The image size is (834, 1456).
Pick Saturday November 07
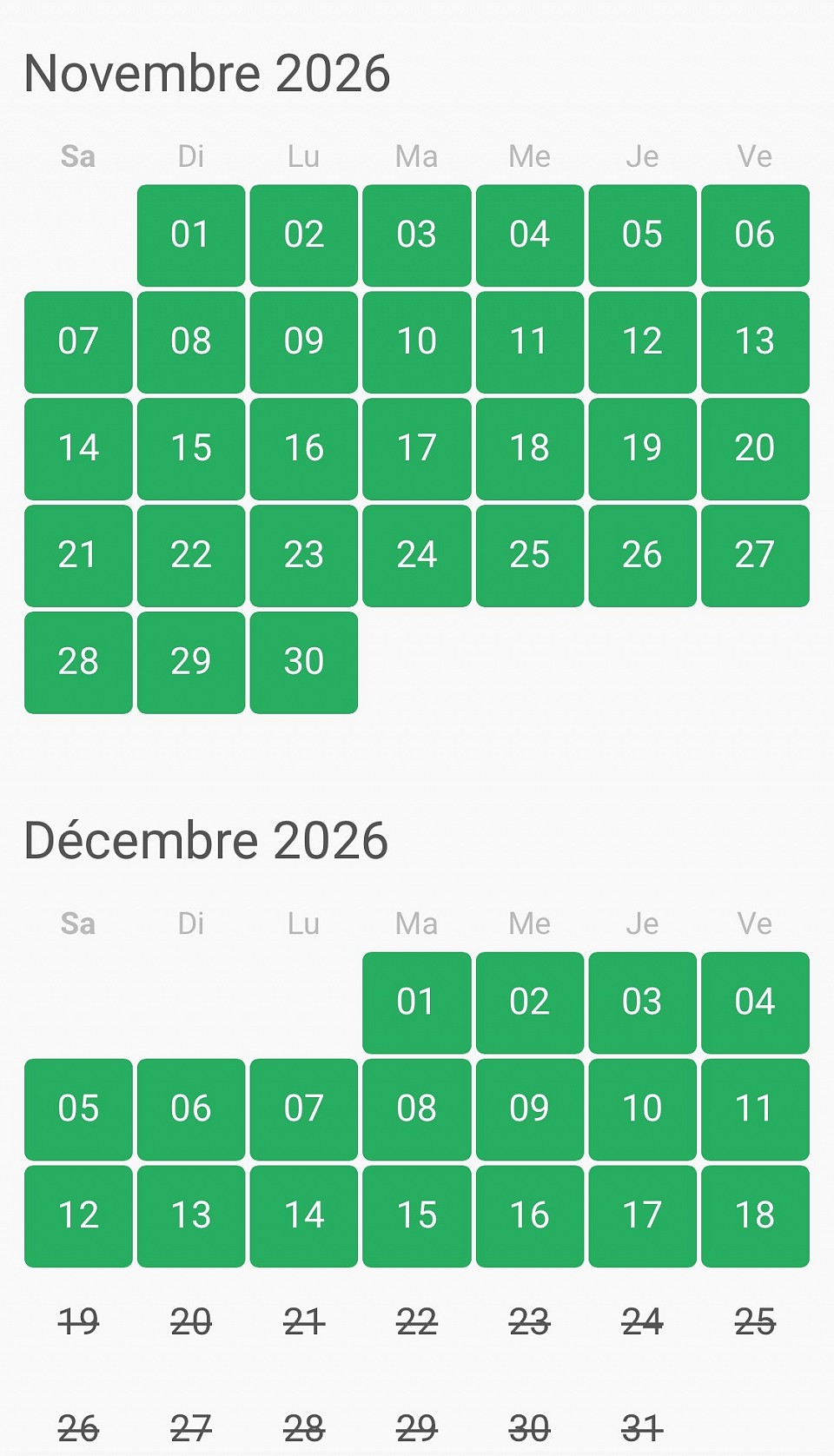point(77,341)
